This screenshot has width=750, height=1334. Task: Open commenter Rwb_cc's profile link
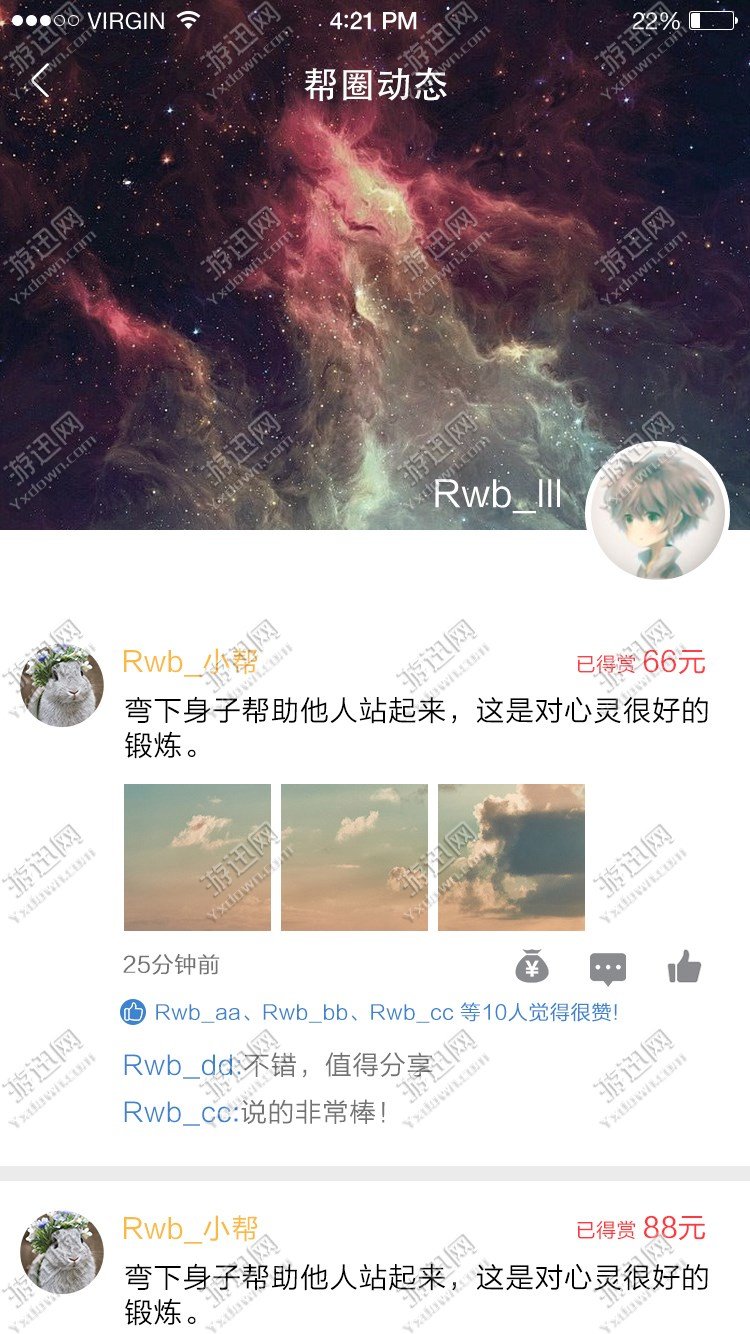click(178, 1112)
